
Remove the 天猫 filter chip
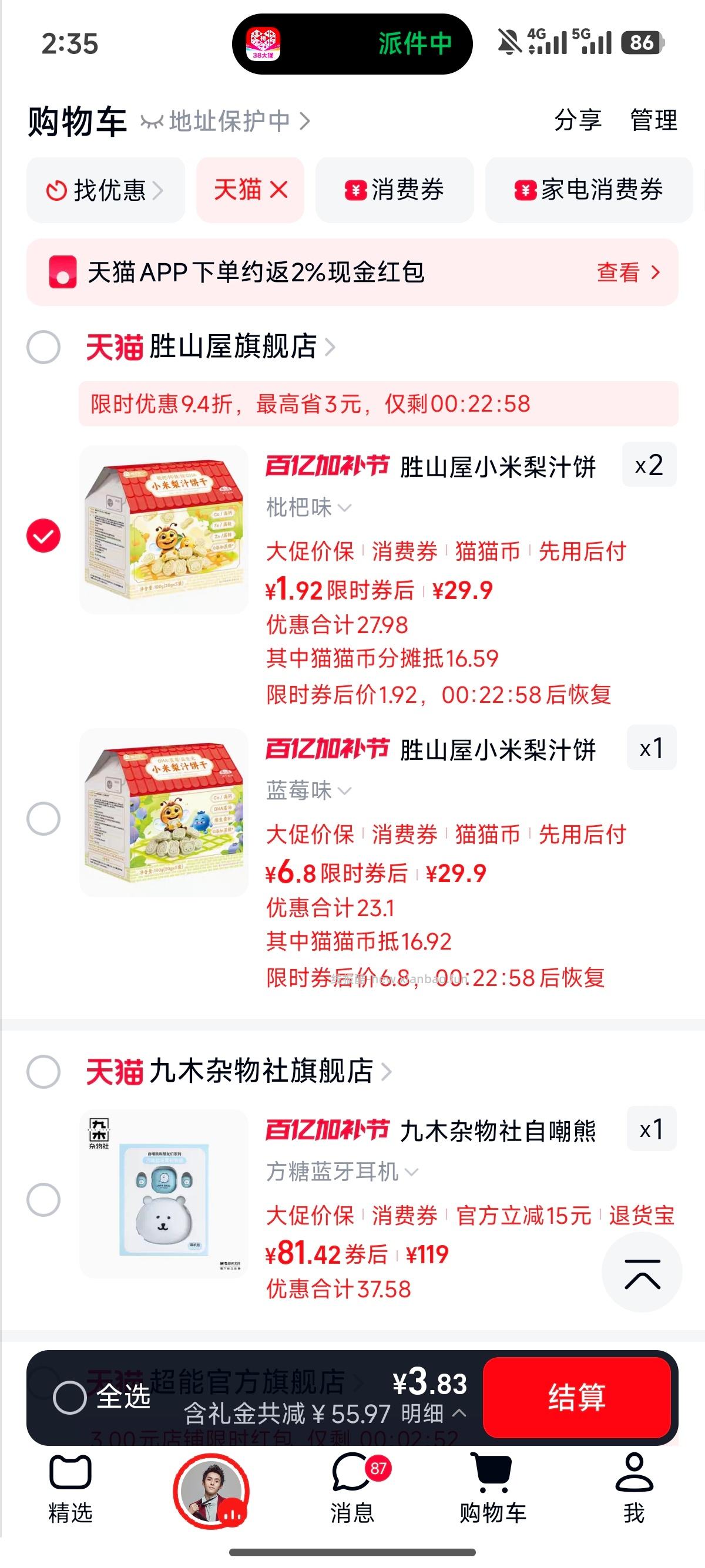(279, 190)
